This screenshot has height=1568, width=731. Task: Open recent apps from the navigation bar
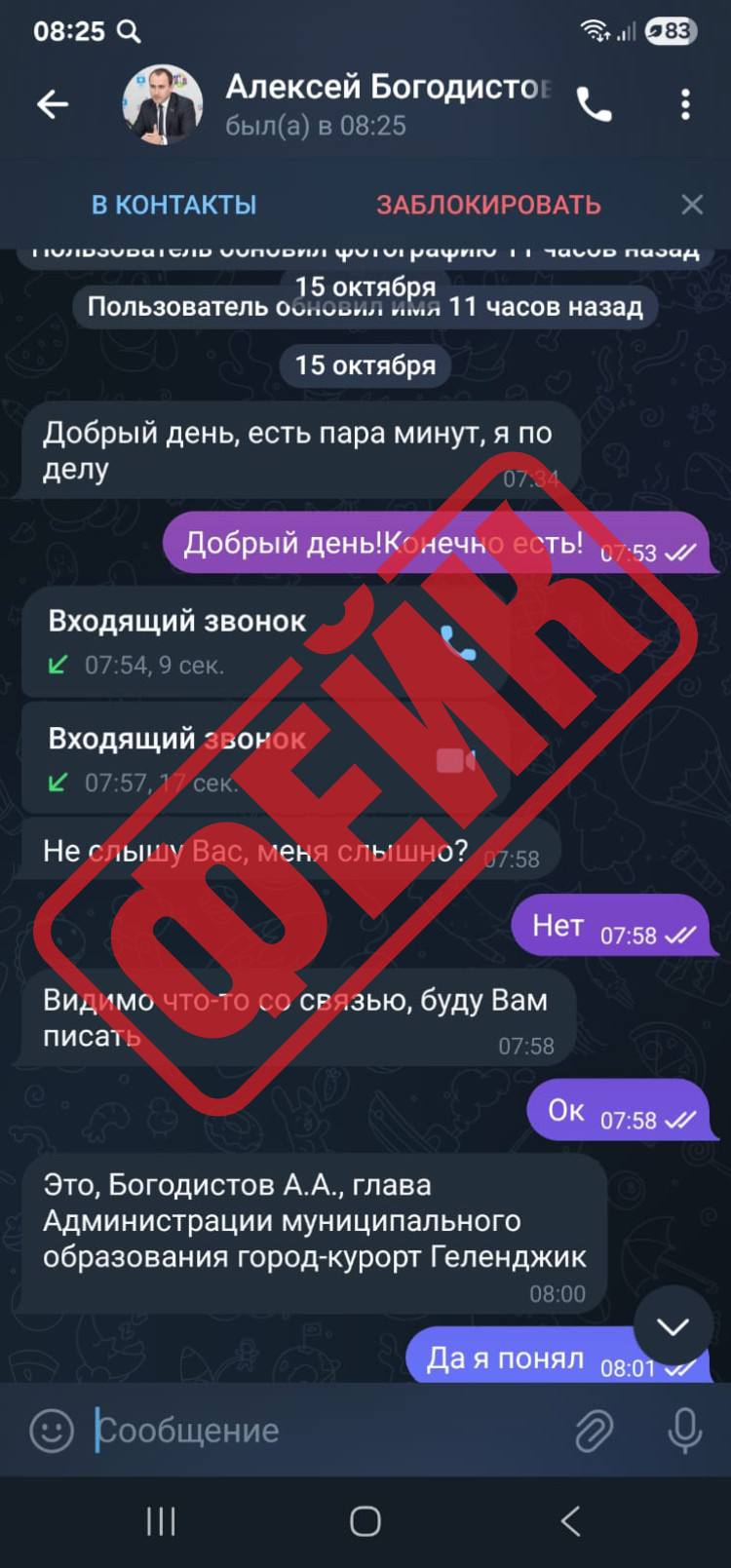[x=160, y=1521]
